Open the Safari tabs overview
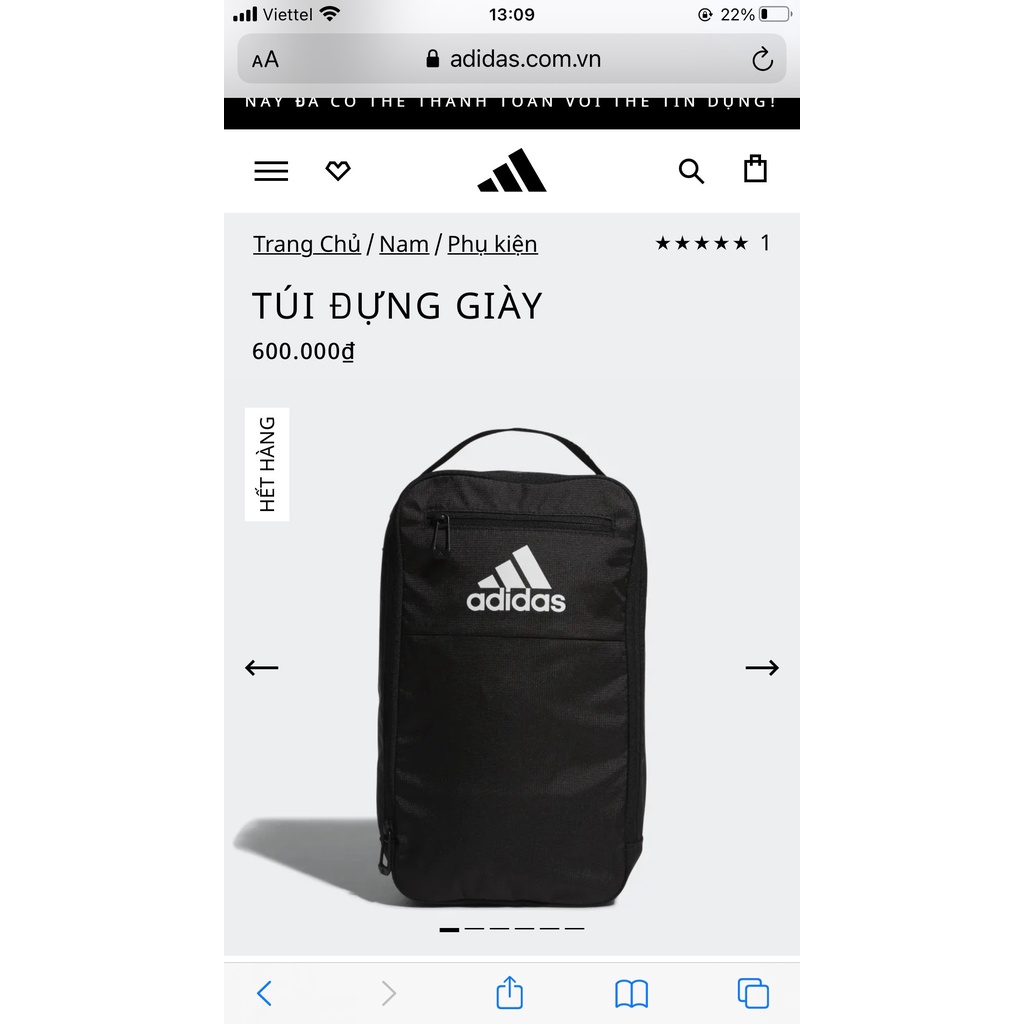The height and width of the screenshot is (1024, 1024). point(753,993)
